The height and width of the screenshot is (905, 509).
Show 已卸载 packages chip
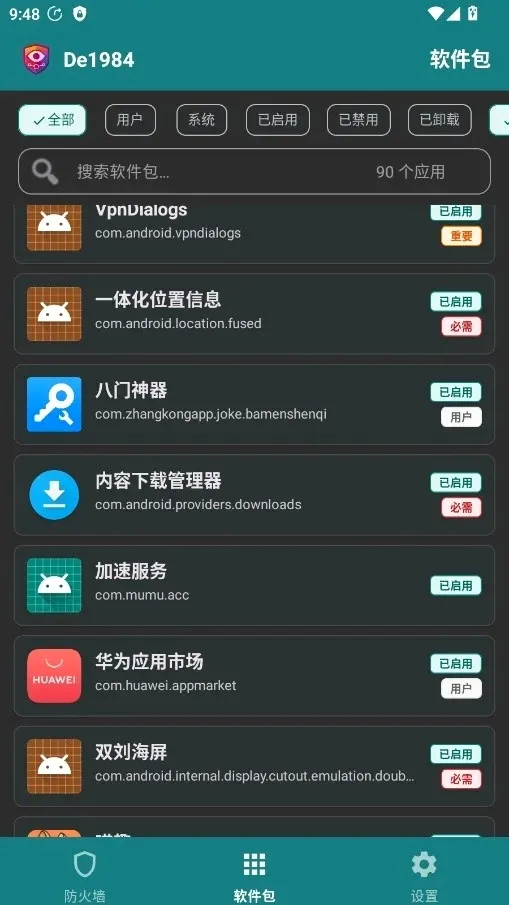439,120
